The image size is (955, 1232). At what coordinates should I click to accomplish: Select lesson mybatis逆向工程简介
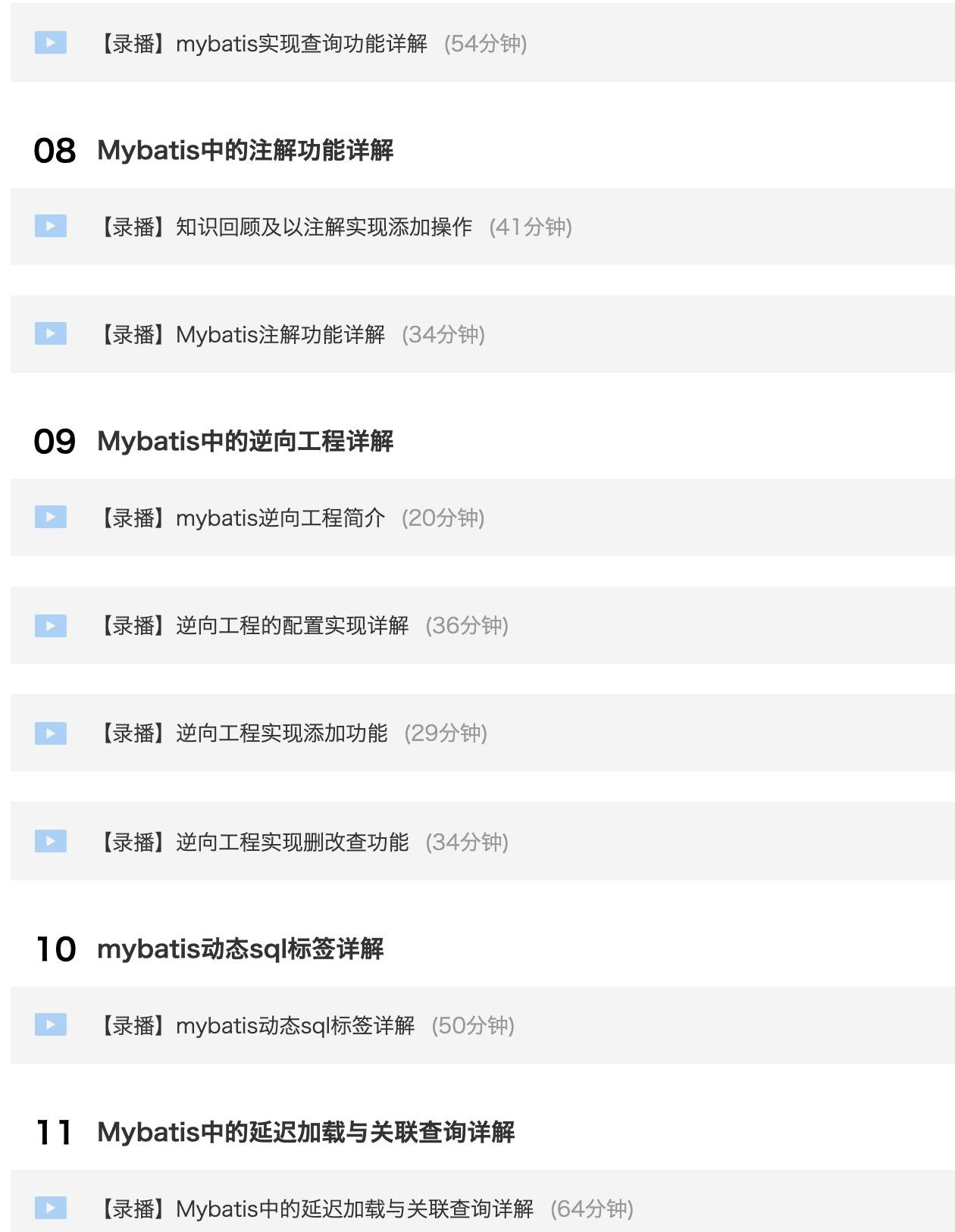tap(280, 518)
